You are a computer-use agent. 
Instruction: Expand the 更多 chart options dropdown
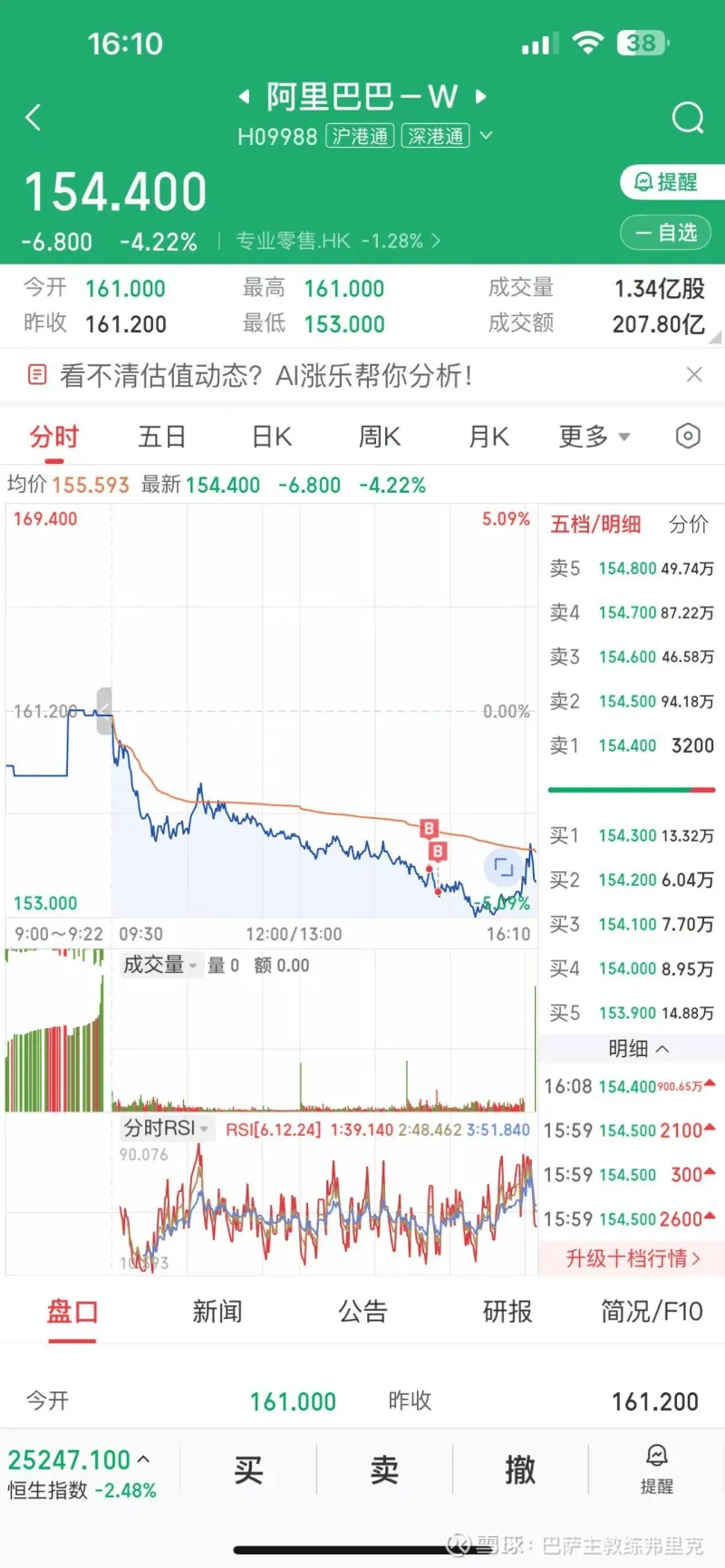(x=594, y=437)
